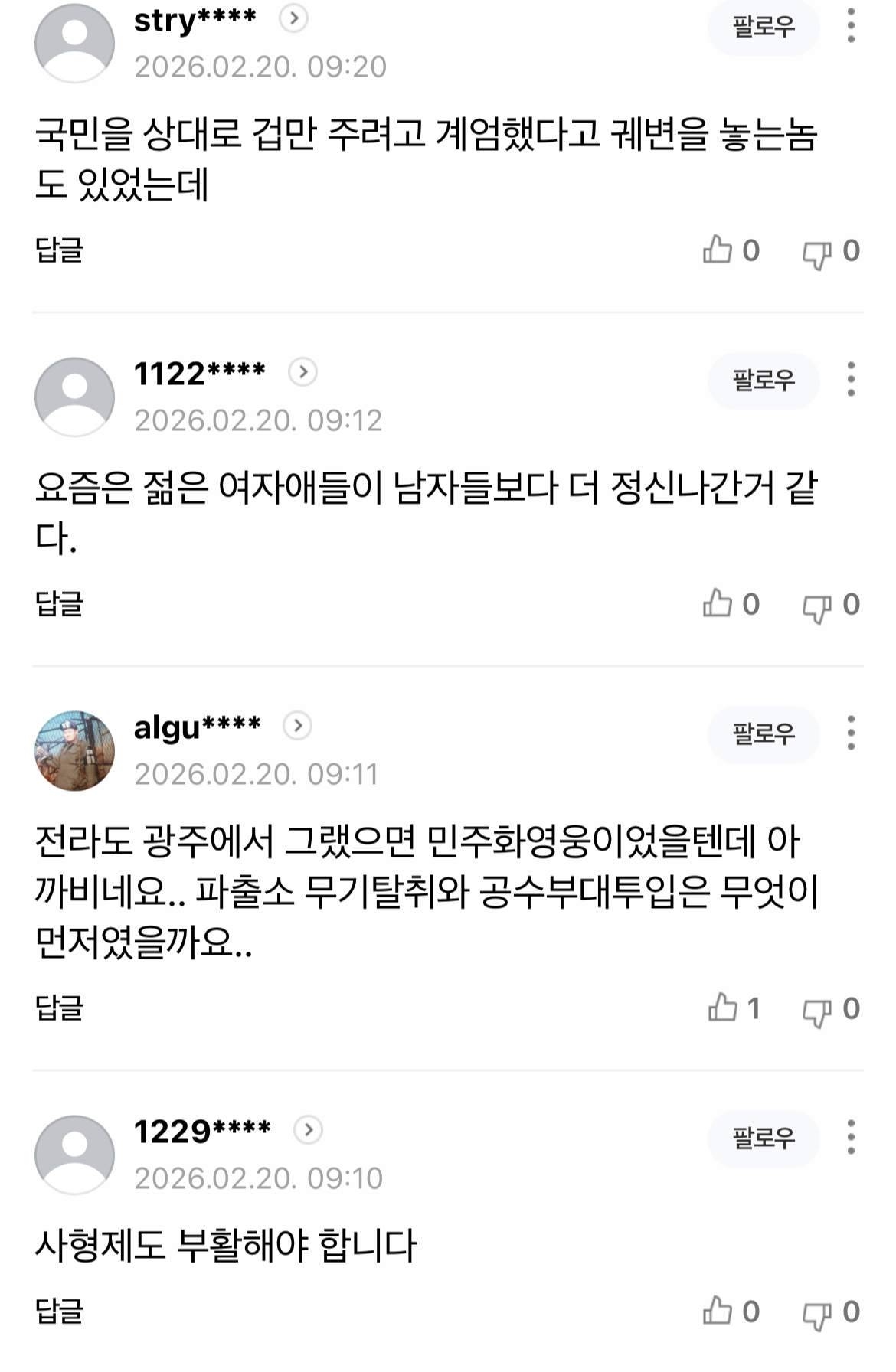Tap 답글 under 1122****'s comment
This screenshot has width=896, height=1372.
tap(59, 603)
